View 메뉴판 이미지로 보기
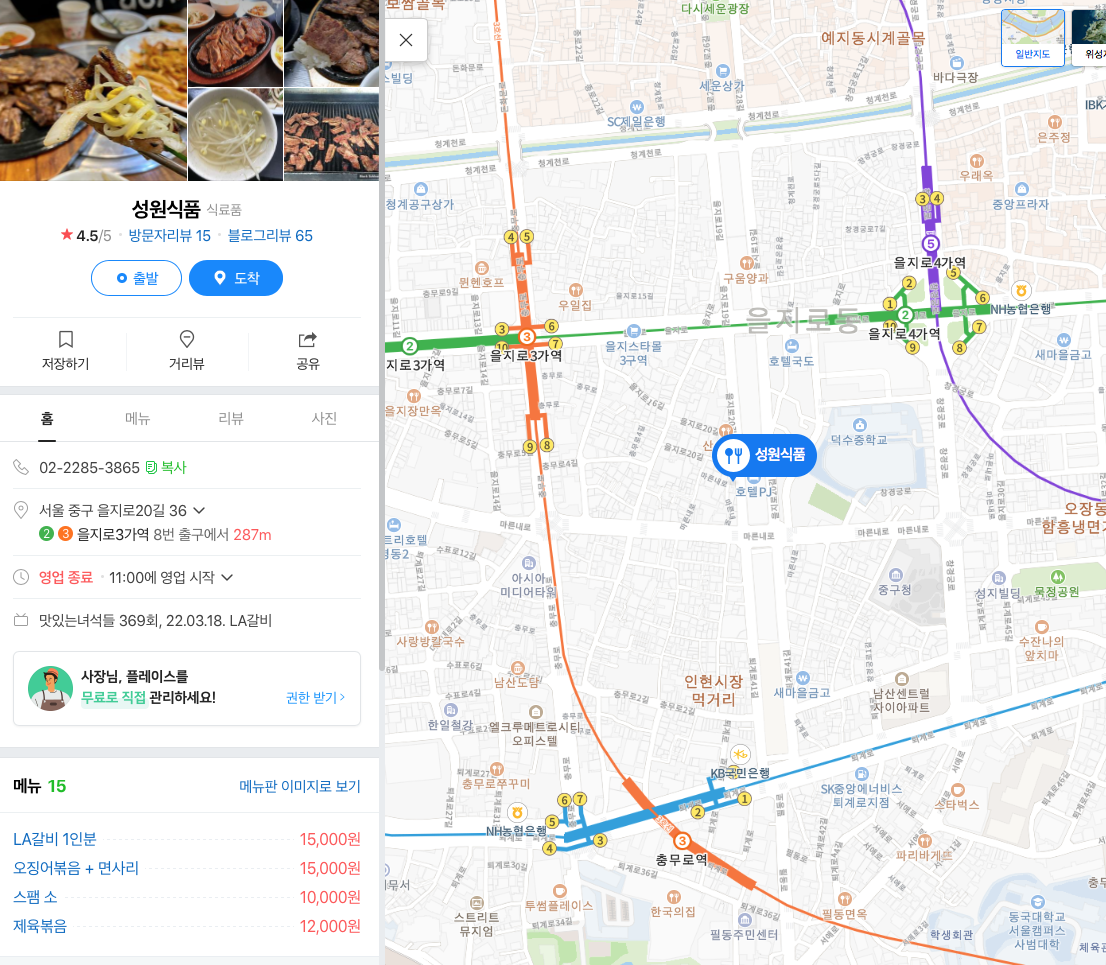 tap(299, 786)
